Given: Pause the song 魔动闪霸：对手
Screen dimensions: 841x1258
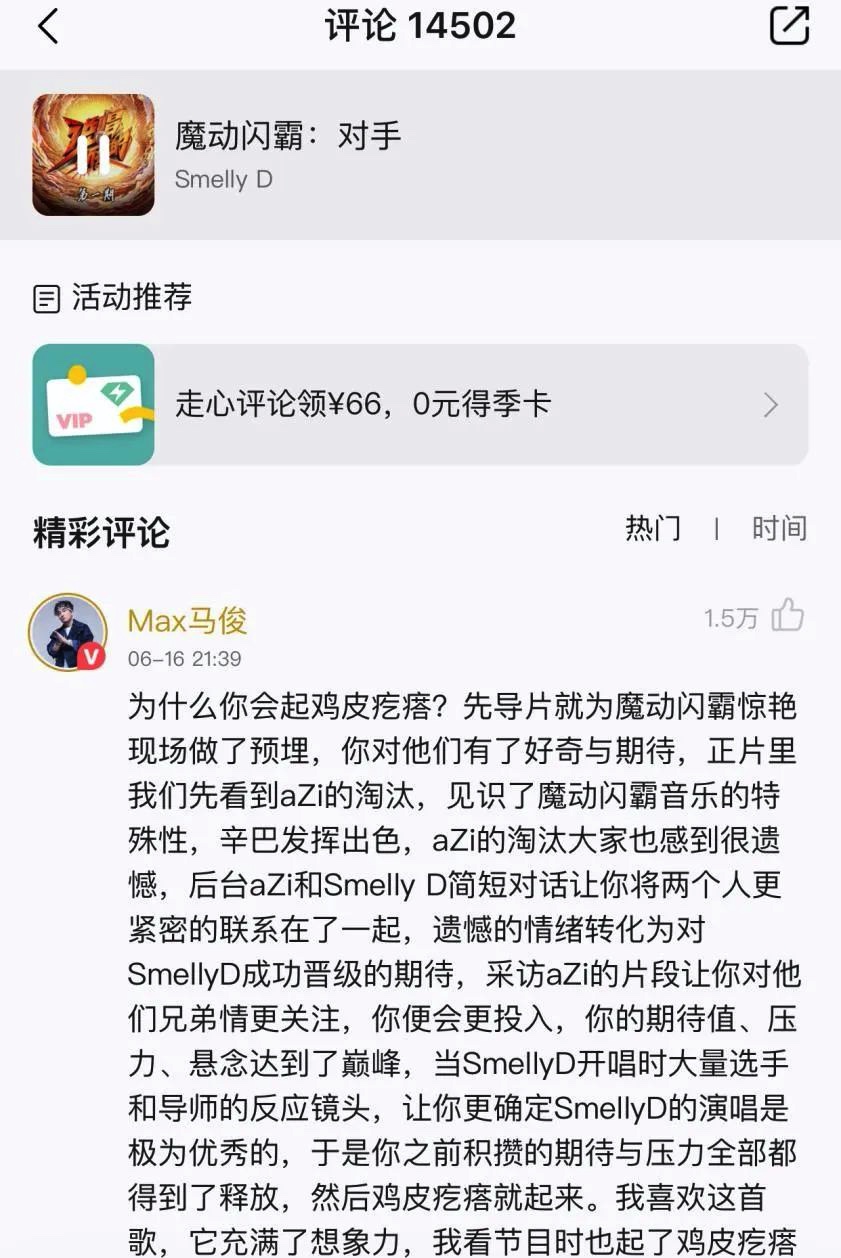Looking at the screenshot, I should tap(93, 155).
